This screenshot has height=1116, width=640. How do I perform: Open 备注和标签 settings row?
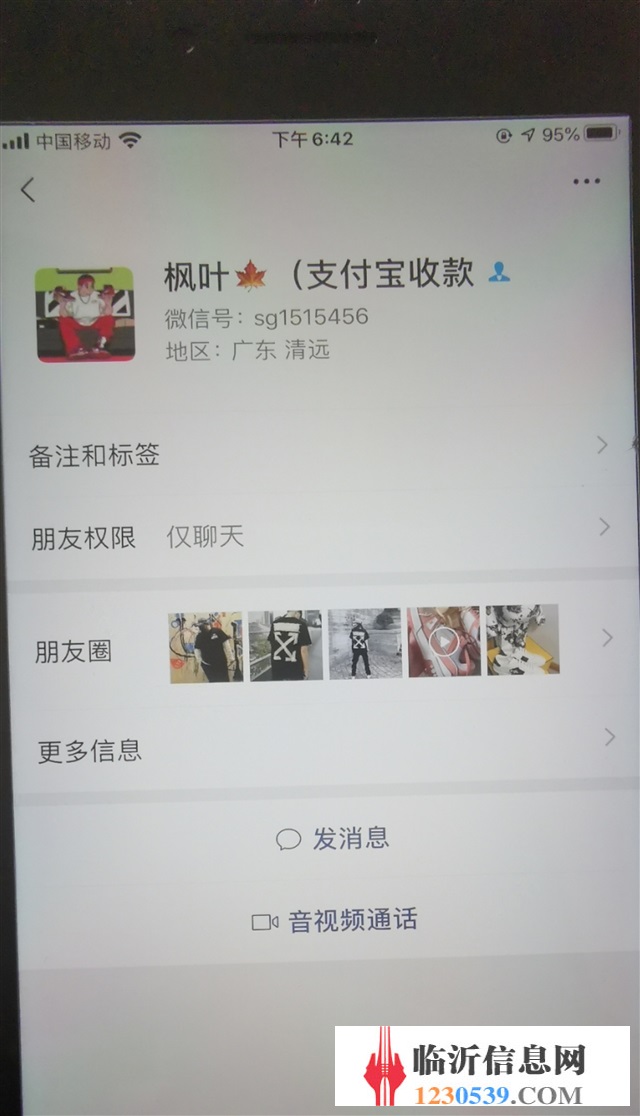[320, 453]
